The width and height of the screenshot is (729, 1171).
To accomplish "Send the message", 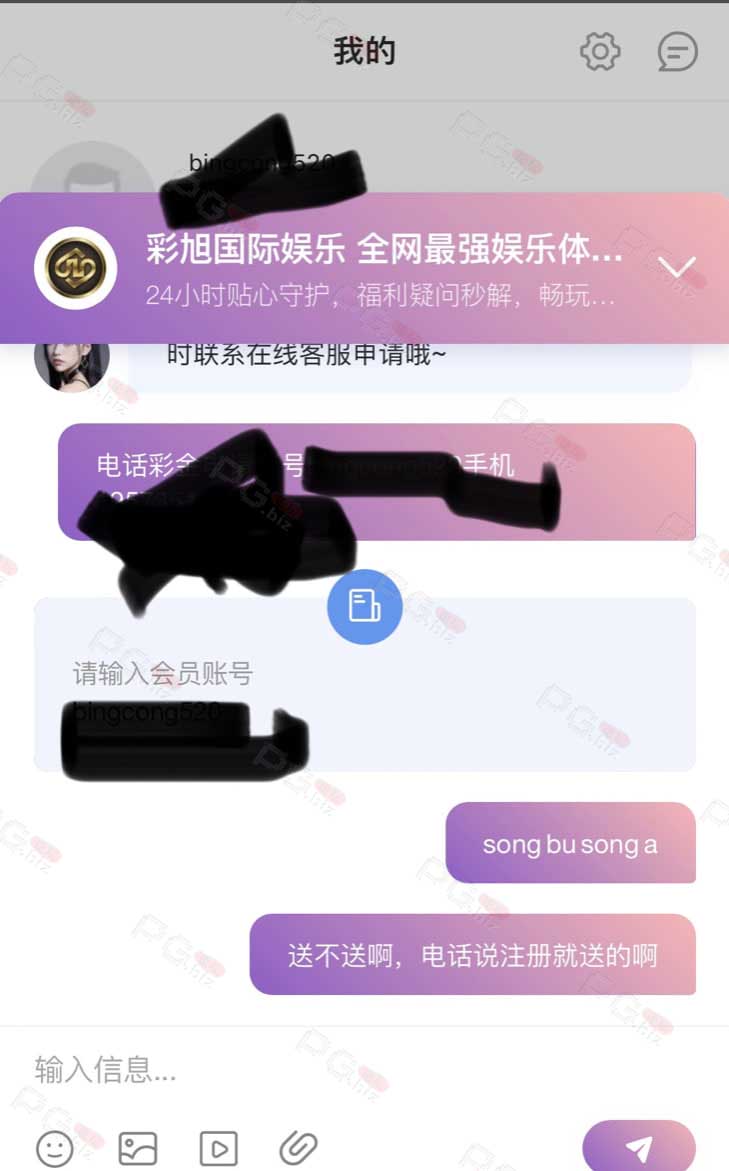I will [639, 1147].
